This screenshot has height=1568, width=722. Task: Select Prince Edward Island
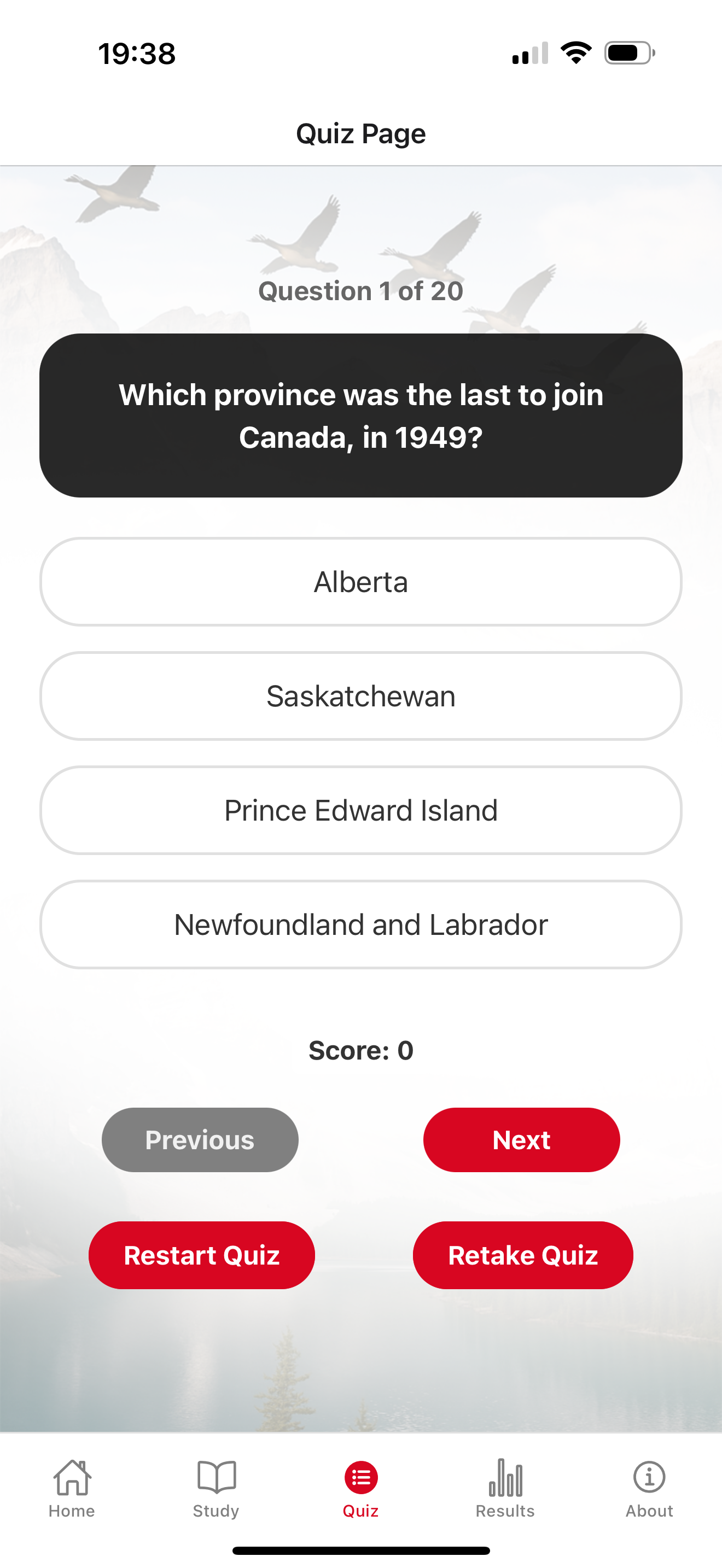tap(360, 810)
